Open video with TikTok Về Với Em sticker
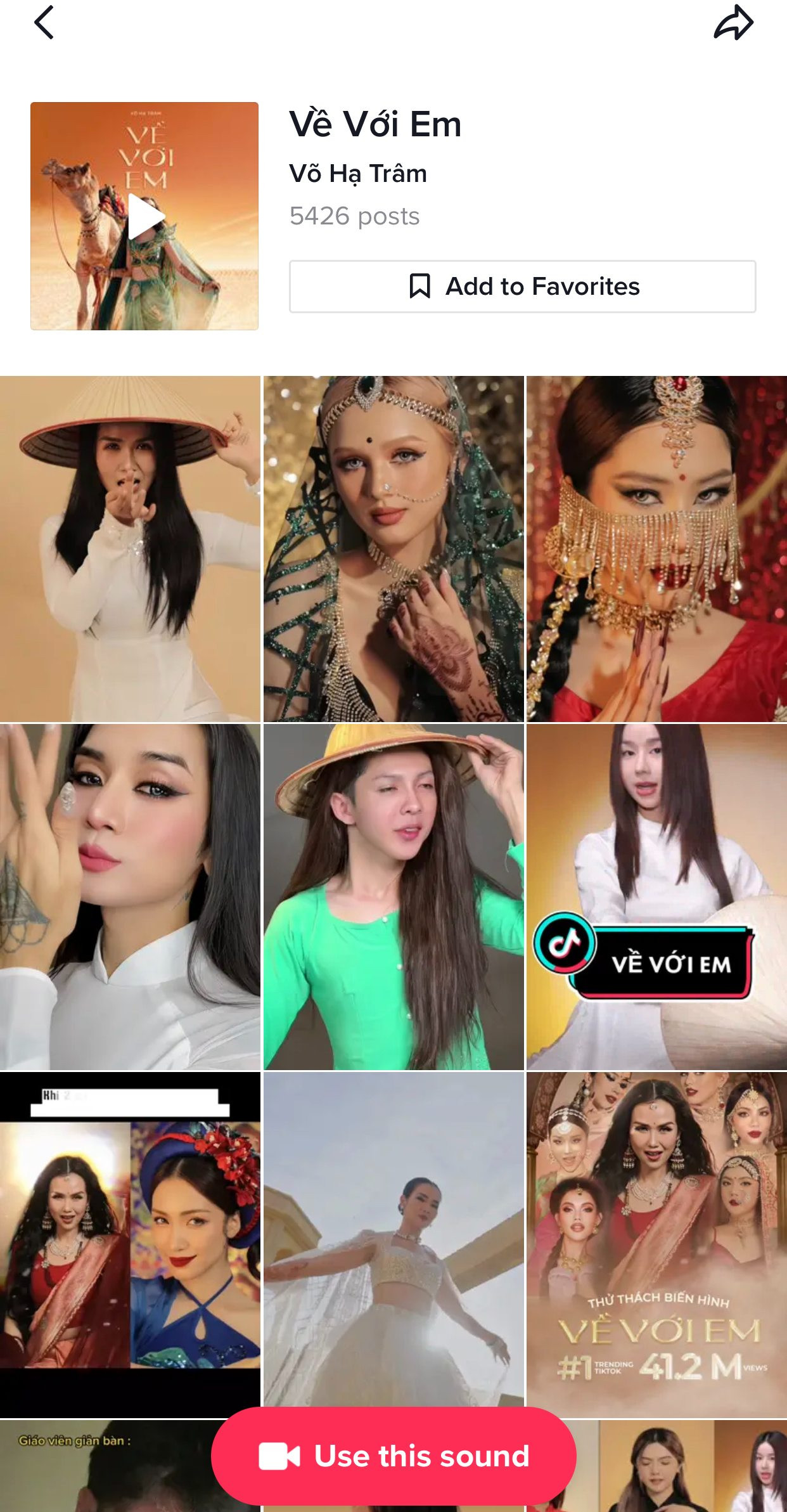The height and width of the screenshot is (1512, 787). pos(656,897)
